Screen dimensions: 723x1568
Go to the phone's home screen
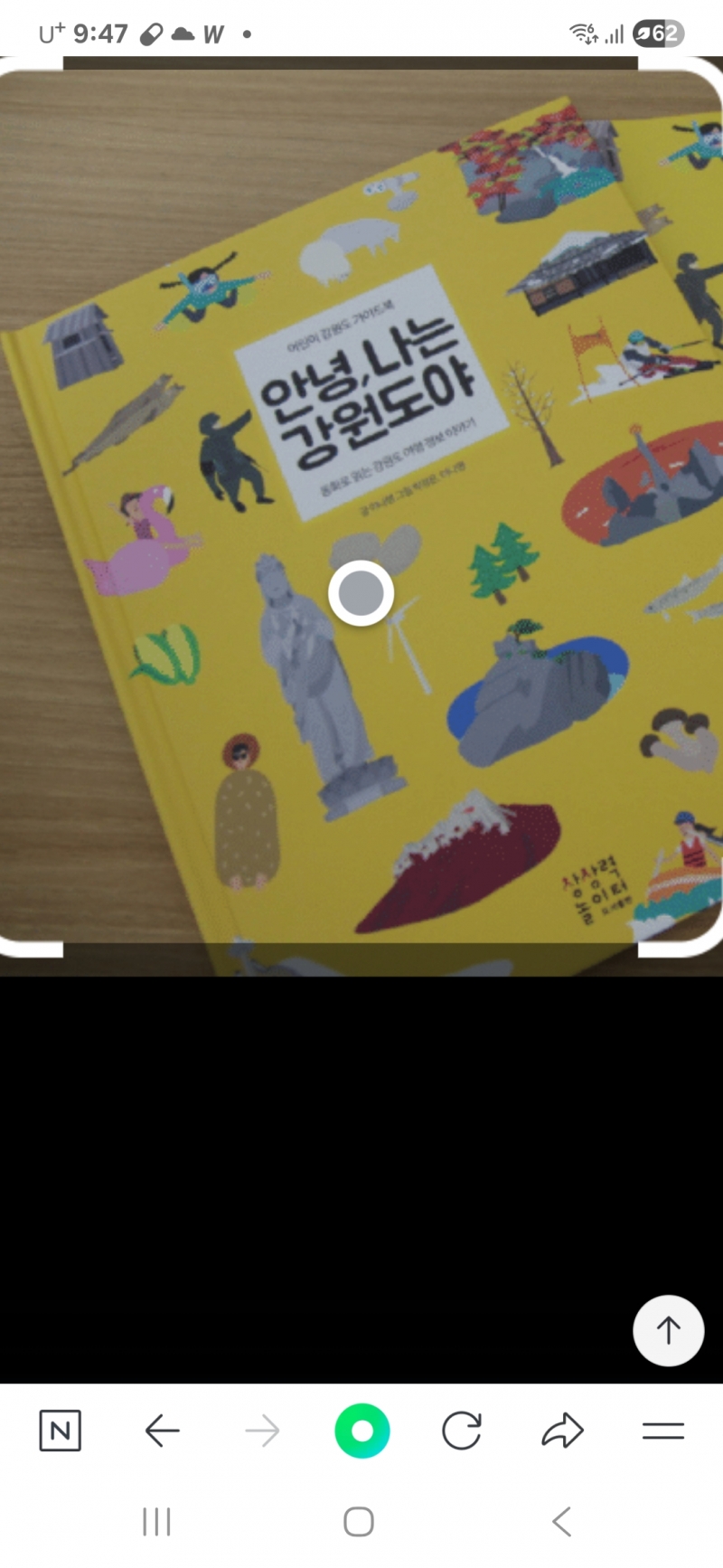359,1522
